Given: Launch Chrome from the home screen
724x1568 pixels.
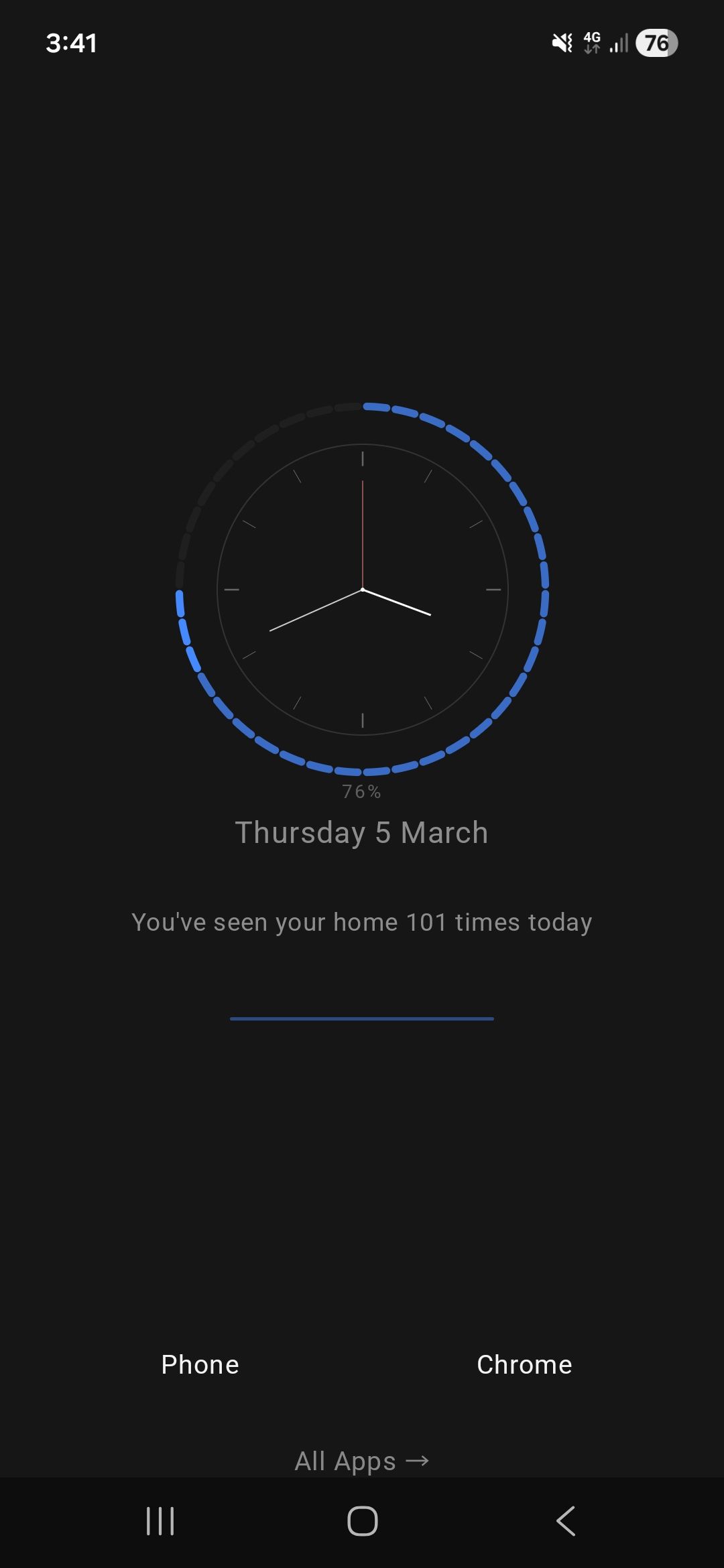Looking at the screenshot, I should 524,1365.
